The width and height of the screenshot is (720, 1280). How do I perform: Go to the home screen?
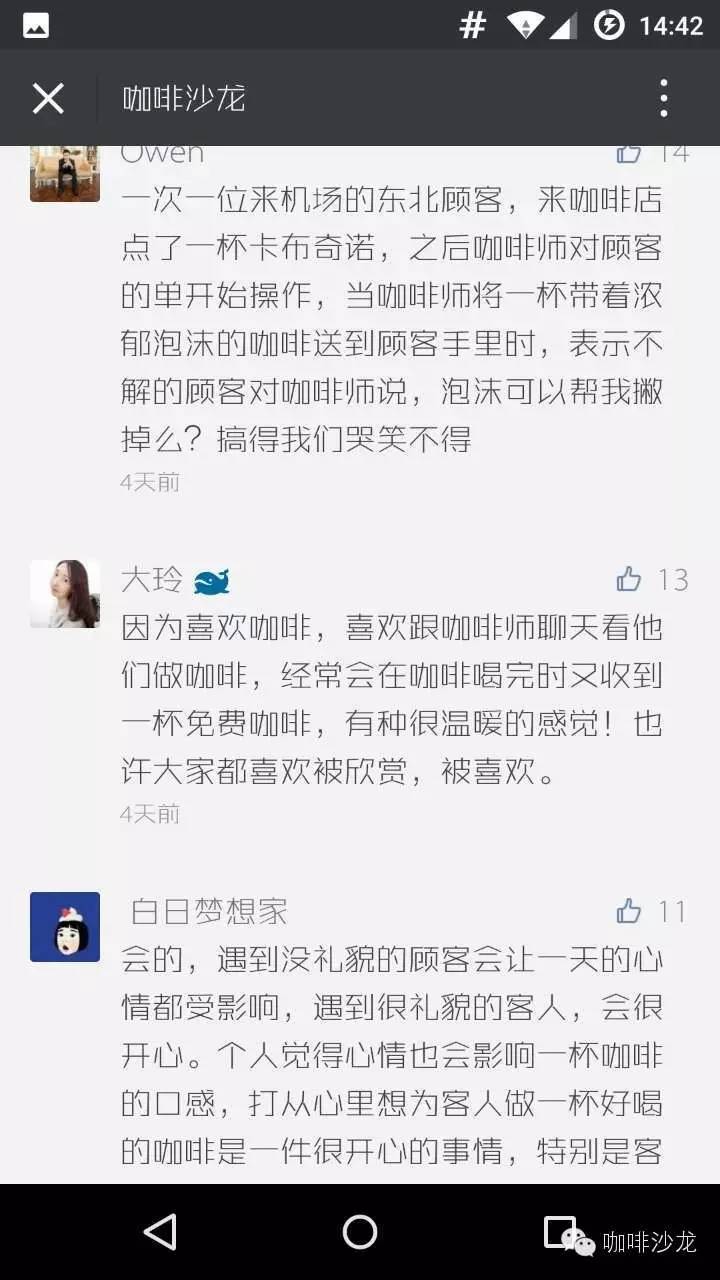[360, 1232]
